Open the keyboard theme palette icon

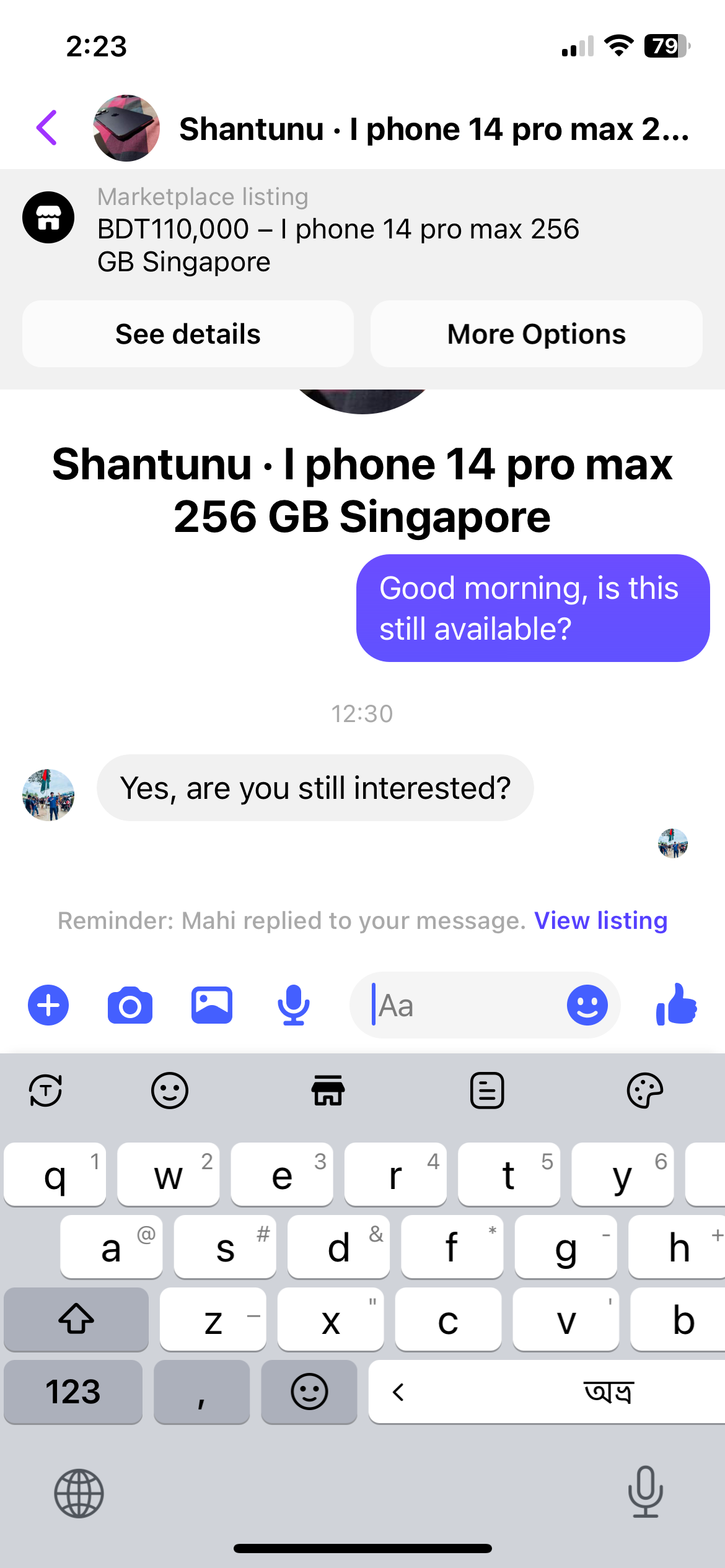click(x=645, y=1090)
